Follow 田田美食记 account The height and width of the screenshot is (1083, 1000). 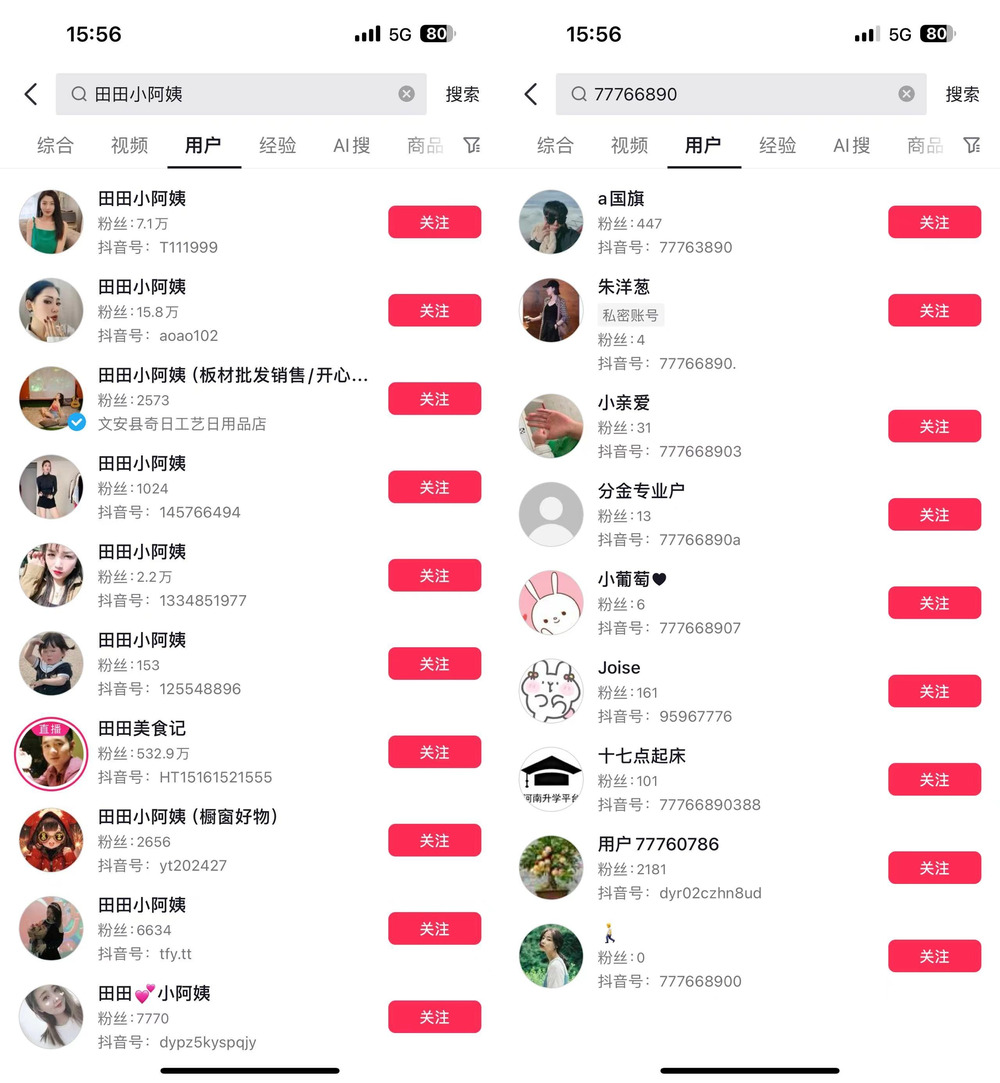tap(434, 752)
